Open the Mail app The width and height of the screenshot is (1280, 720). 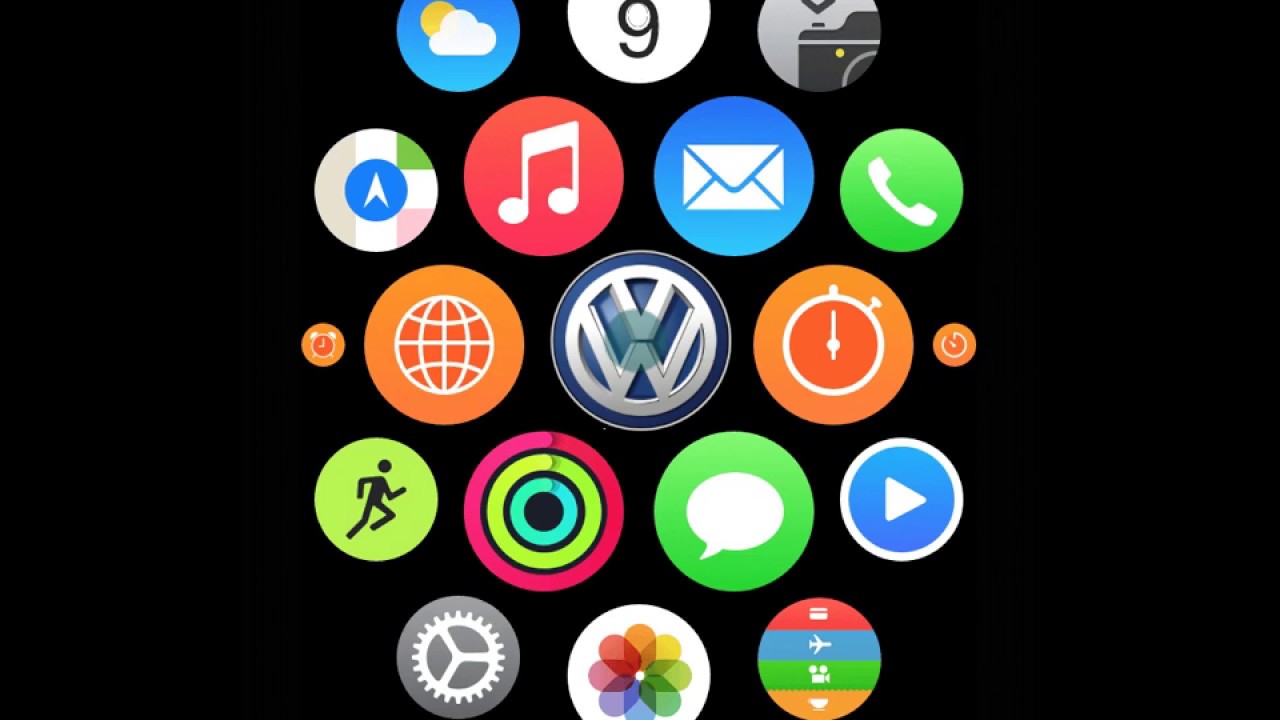pos(733,176)
